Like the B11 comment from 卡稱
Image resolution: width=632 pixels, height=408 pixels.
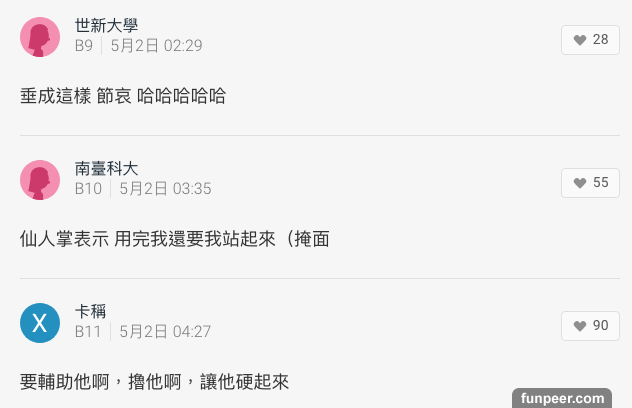590,326
